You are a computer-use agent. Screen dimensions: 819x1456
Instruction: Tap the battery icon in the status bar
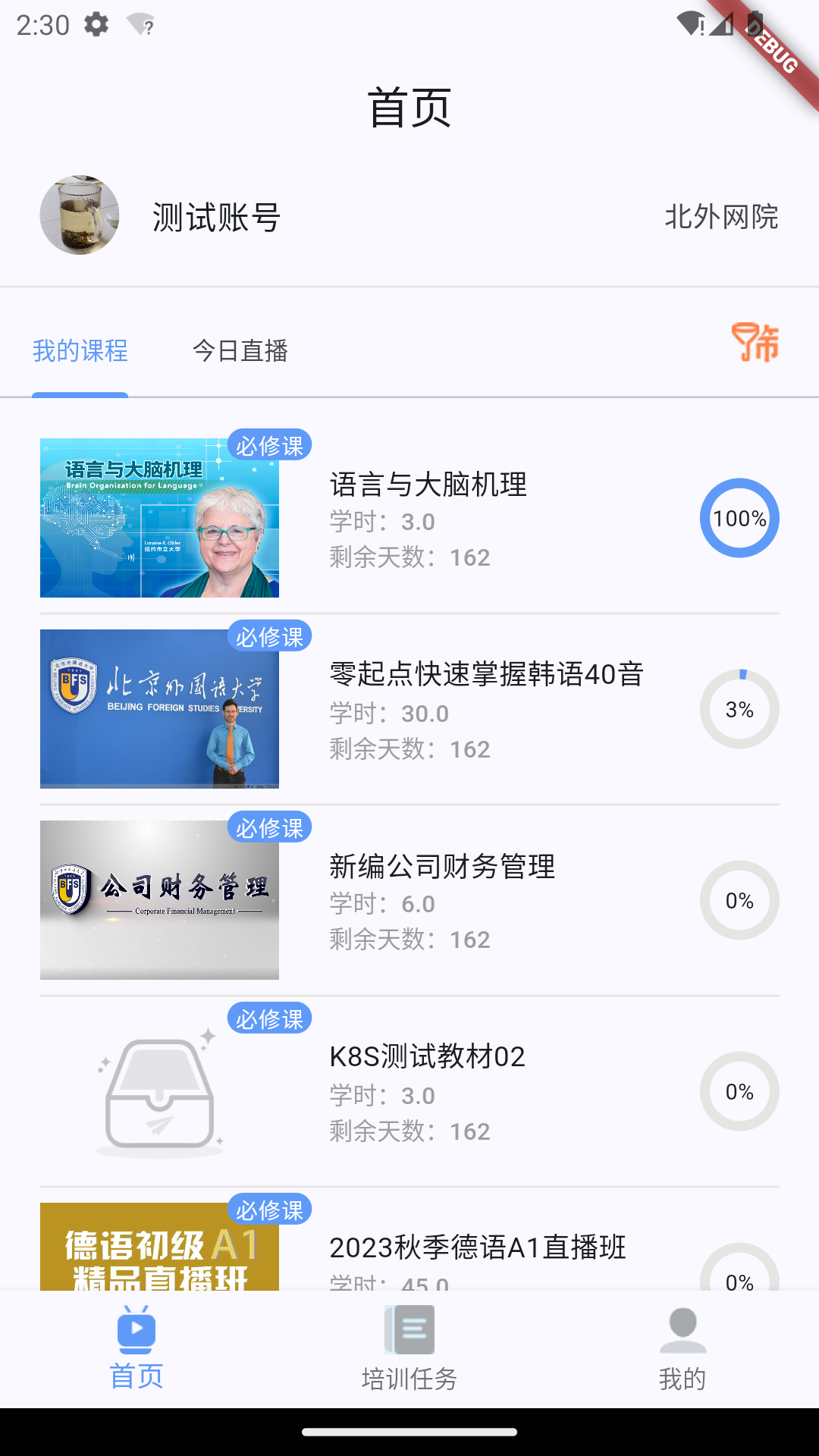coord(753,24)
